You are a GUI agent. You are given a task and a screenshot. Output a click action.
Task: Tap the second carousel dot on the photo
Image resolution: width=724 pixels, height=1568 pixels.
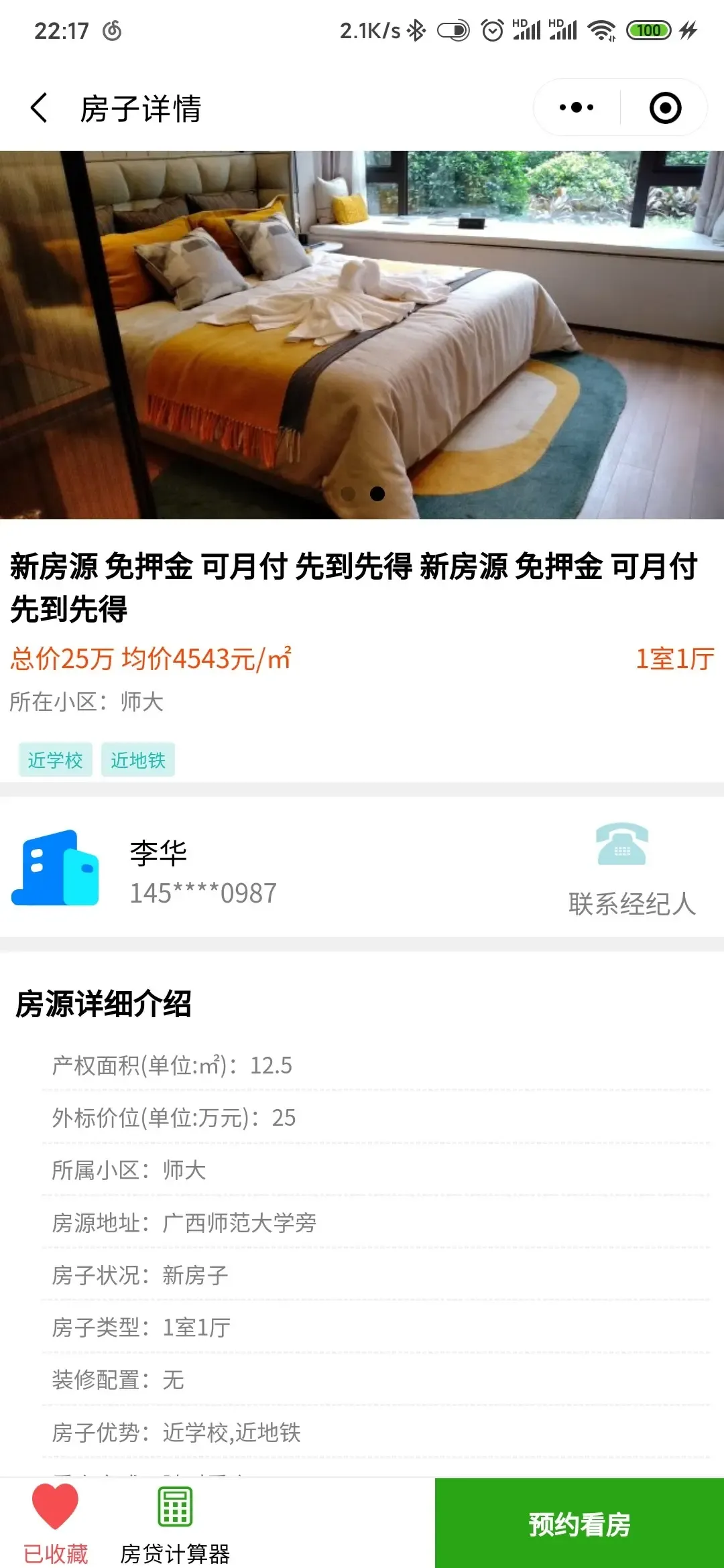(x=376, y=495)
